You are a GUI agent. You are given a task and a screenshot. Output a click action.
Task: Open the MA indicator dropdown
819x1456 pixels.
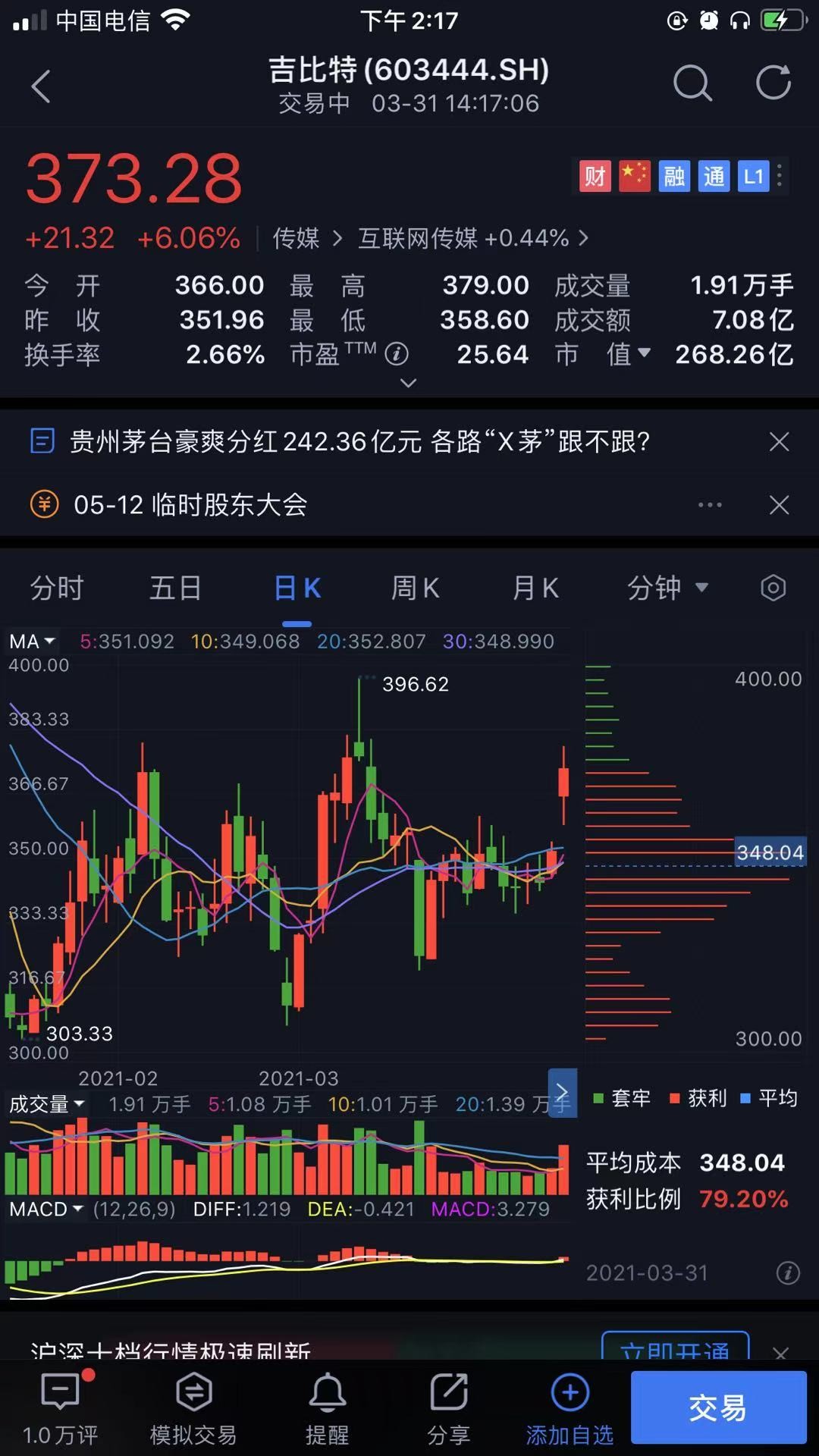pos(32,642)
